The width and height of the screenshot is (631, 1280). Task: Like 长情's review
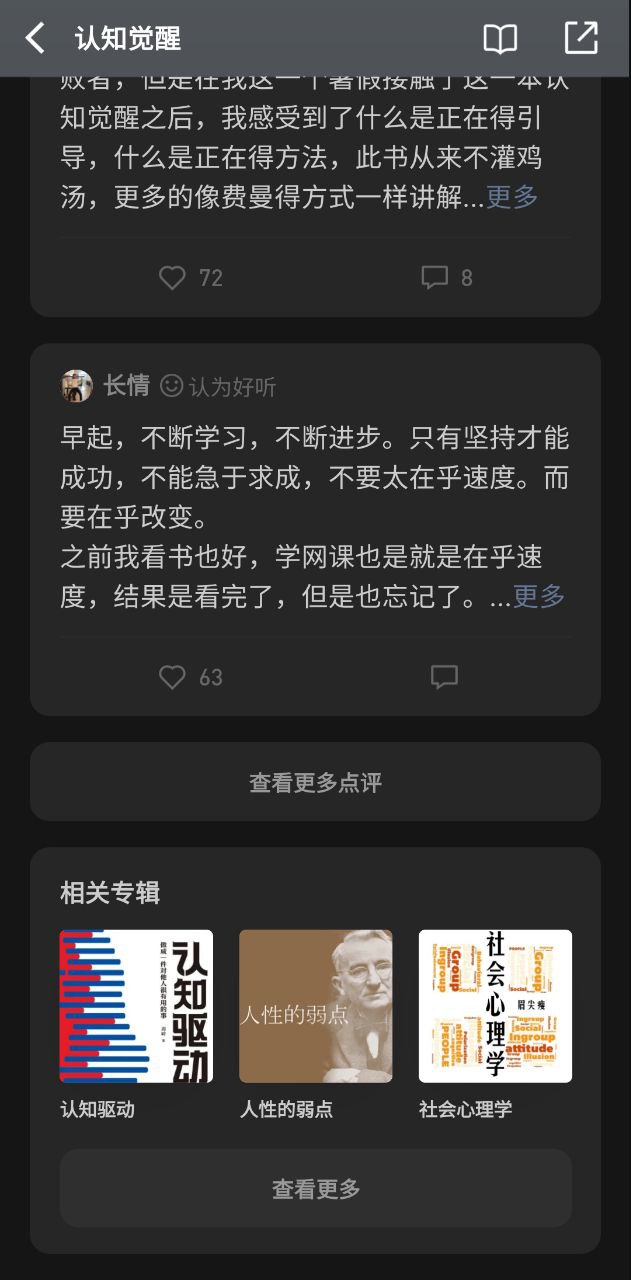coord(173,677)
